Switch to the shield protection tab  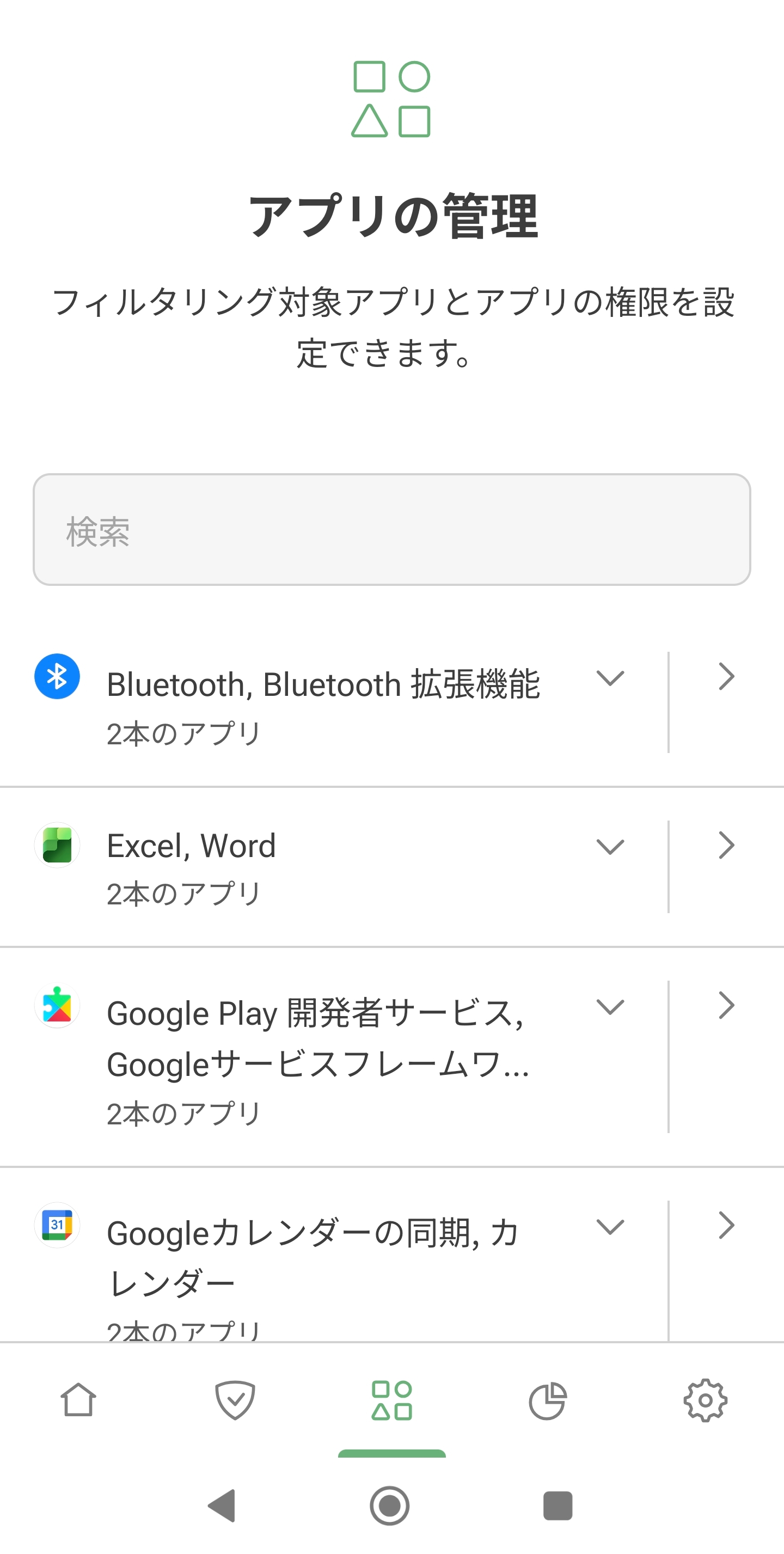point(235,1400)
